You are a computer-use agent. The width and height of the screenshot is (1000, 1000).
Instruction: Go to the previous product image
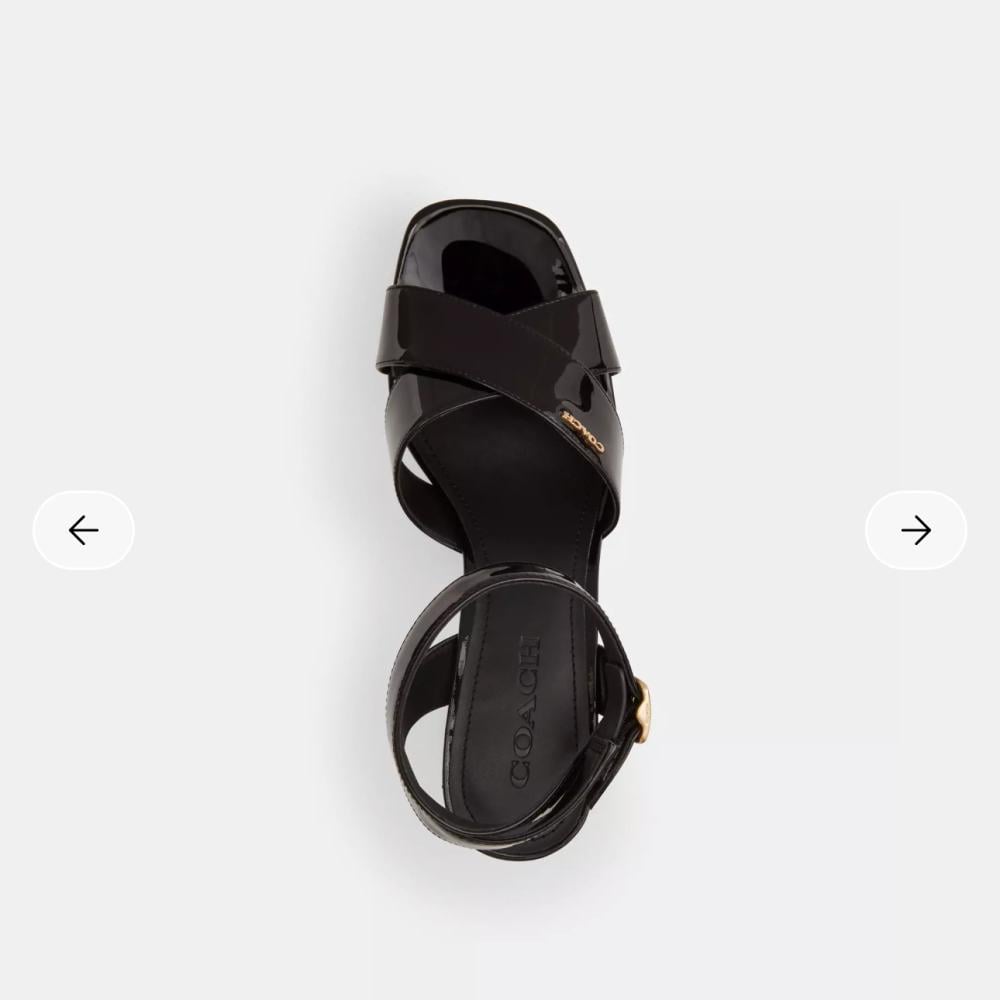(84, 530)
